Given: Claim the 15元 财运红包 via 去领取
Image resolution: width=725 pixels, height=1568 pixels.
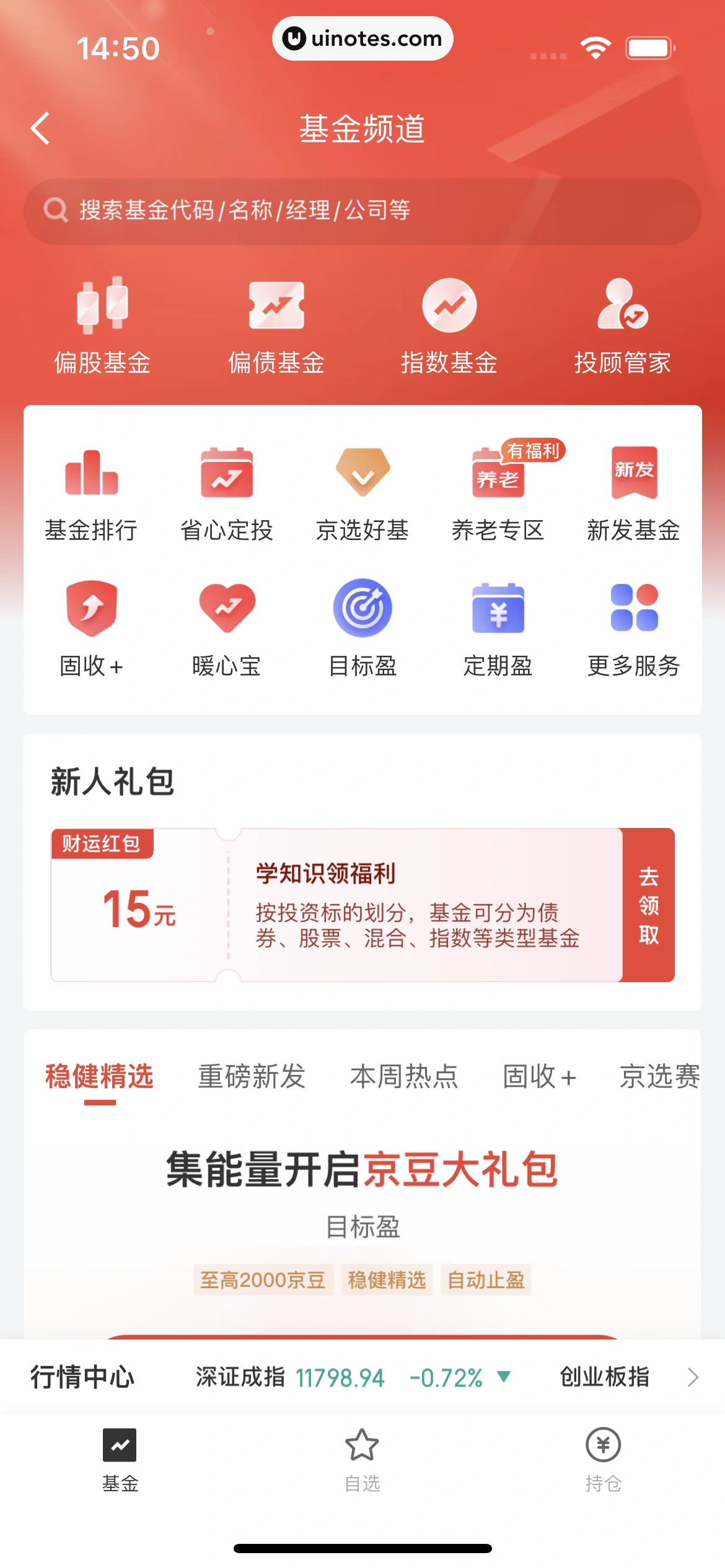Looking at the screenshot, I should pos(648,905).
